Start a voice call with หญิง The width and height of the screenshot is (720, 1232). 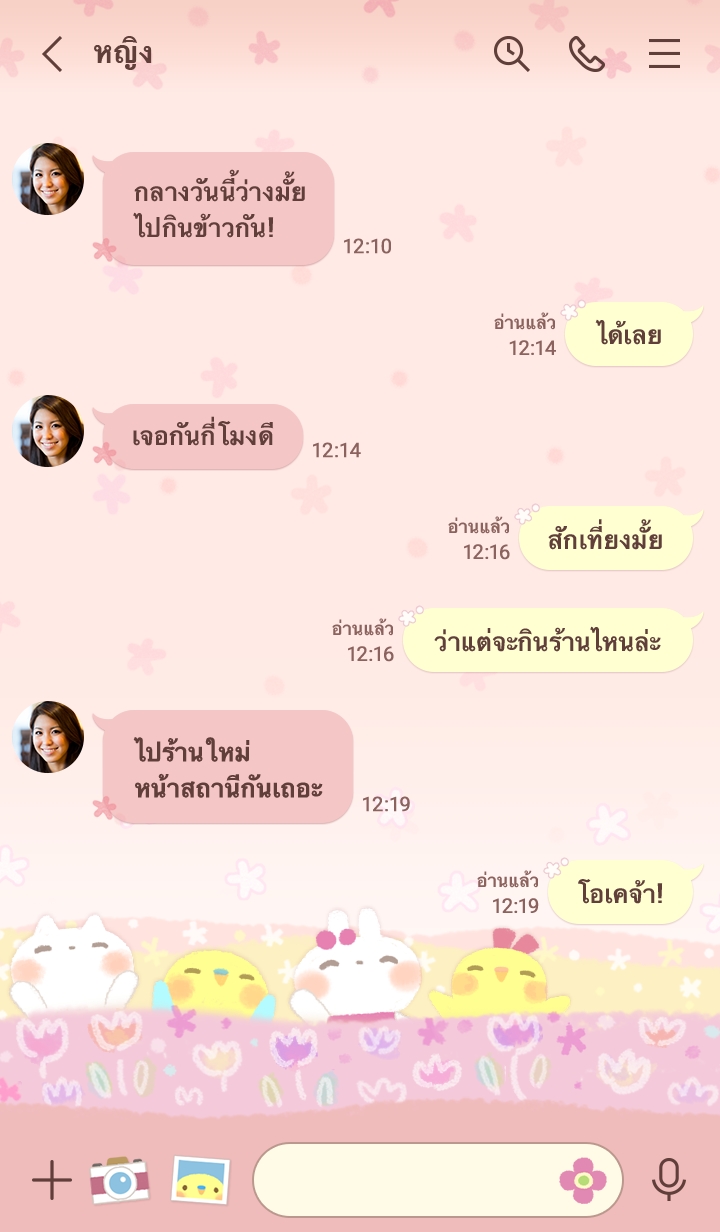pyautogui.click(x=587, y=54)
